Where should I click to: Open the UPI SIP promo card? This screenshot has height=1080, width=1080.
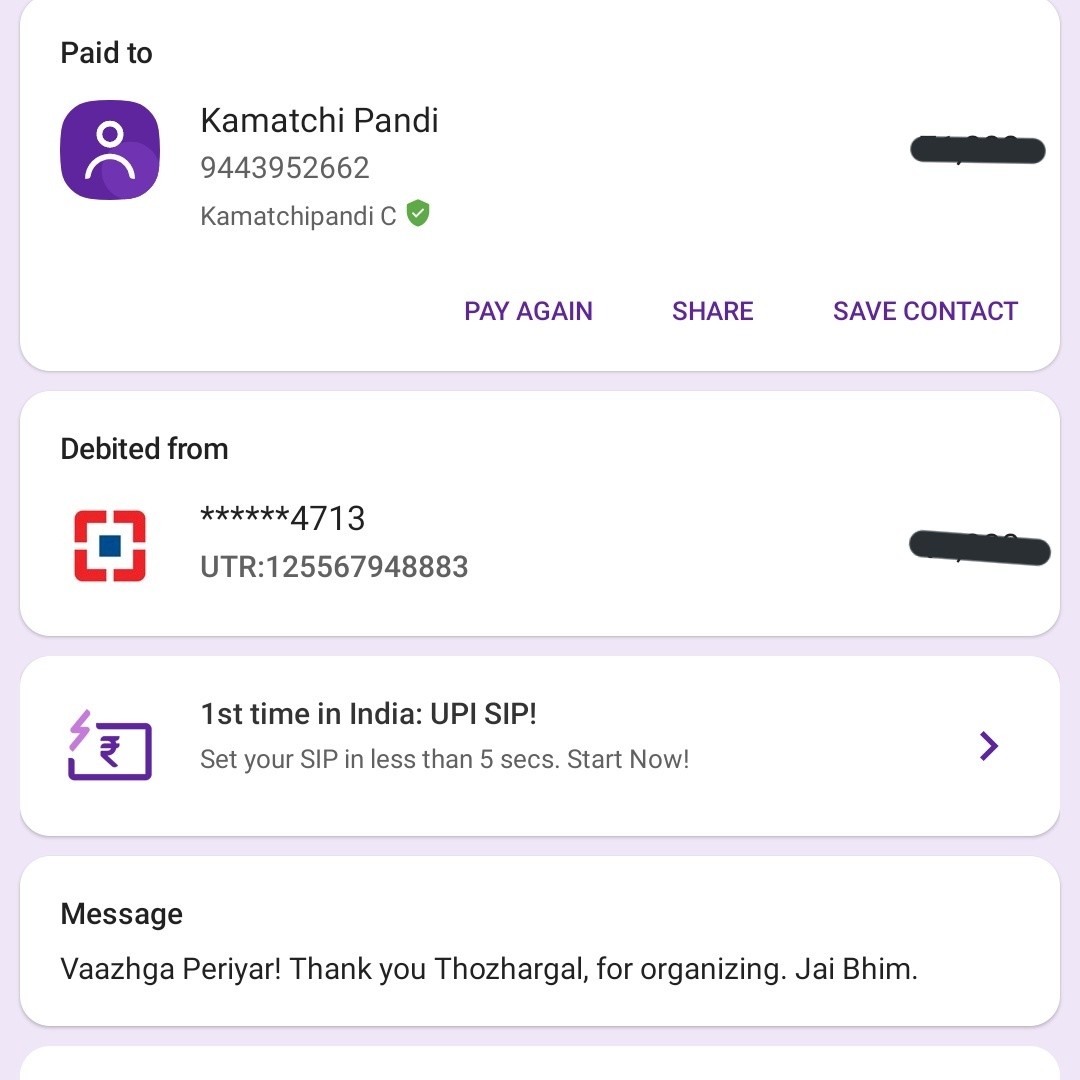tap(540, 745)
